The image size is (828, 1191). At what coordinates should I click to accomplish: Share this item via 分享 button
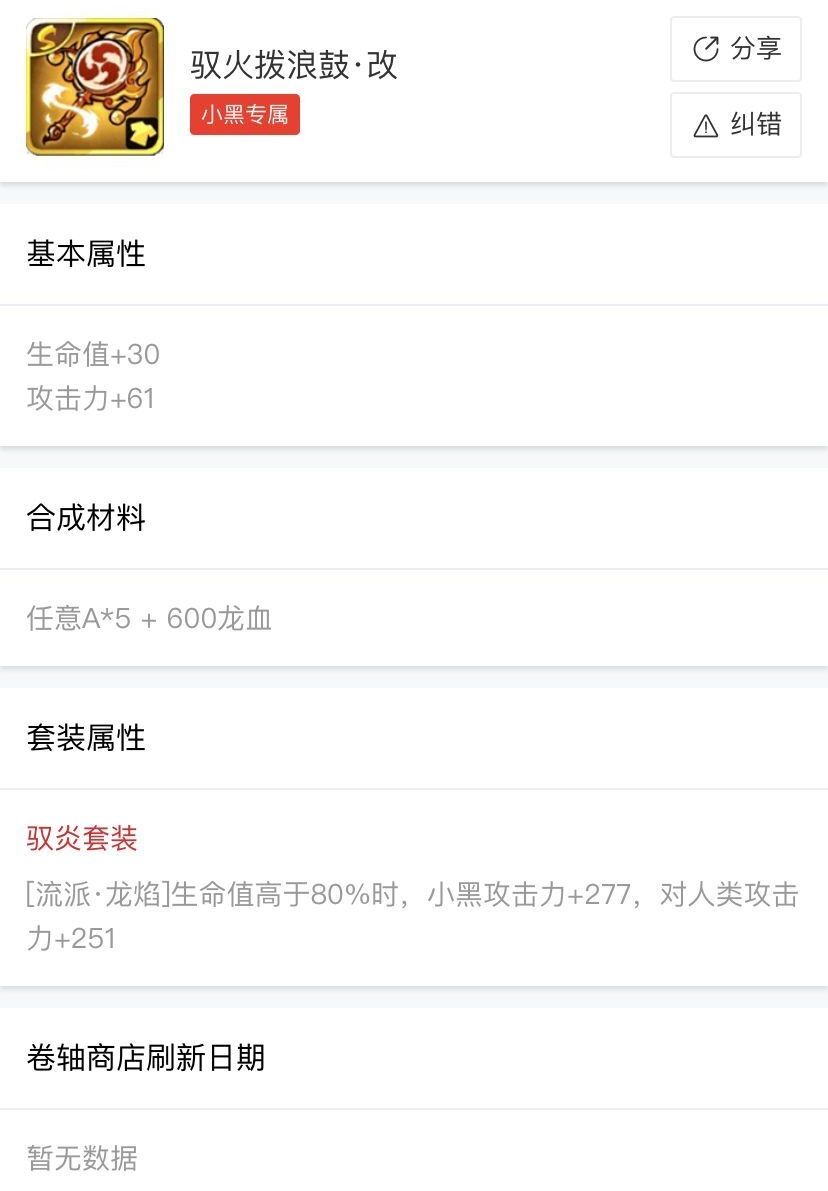click(735, 49)
